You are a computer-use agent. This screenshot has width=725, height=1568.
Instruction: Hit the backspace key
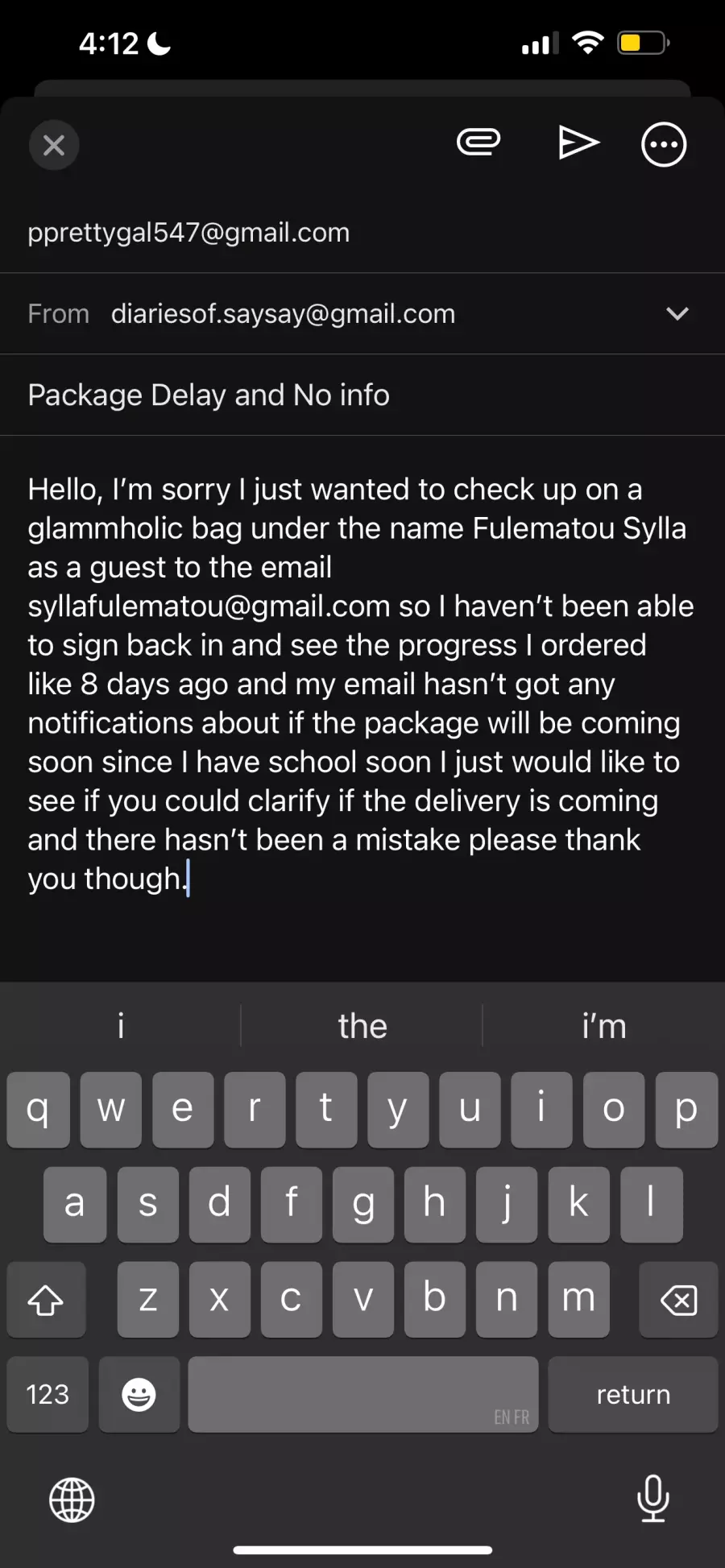click(x=678, y=1299)
